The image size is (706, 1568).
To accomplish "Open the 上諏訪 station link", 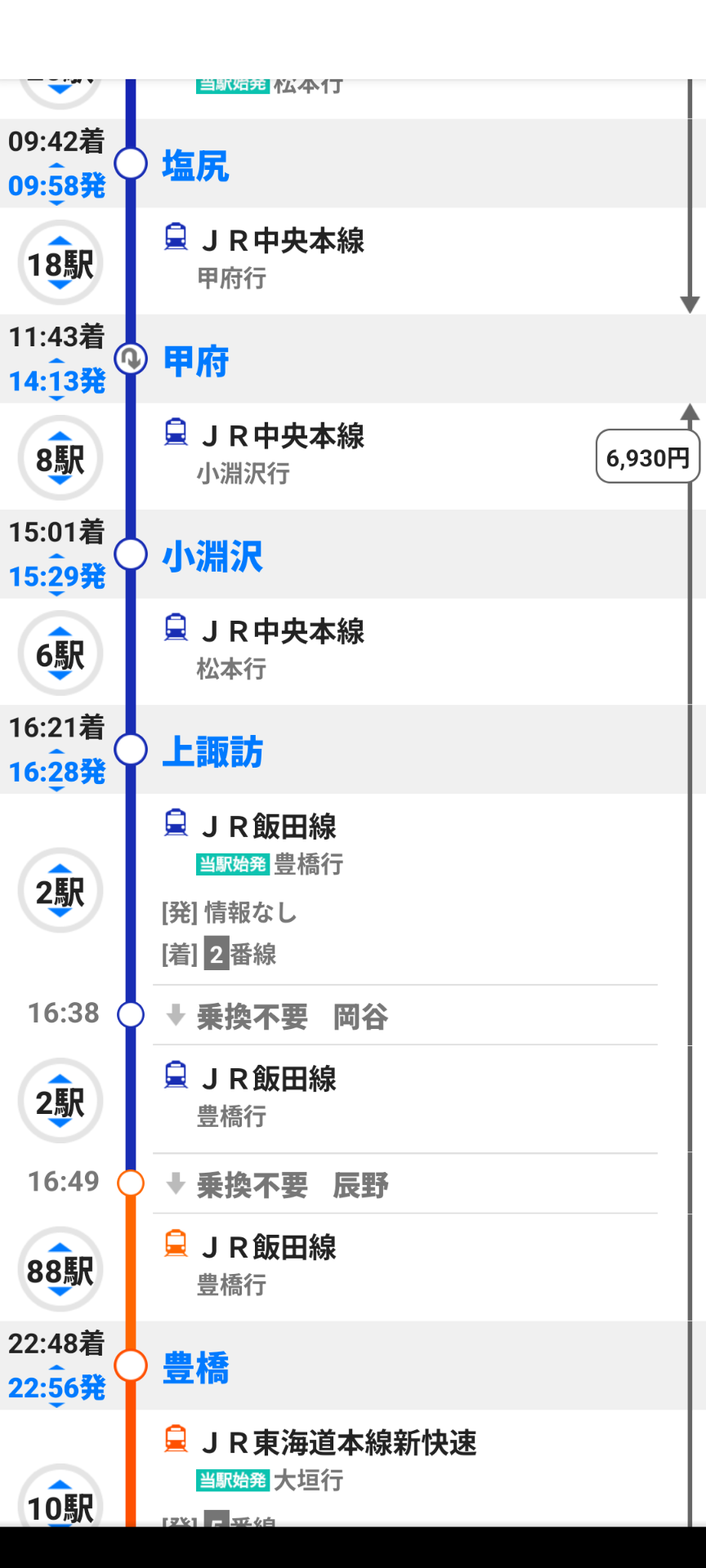I will click(212, 752).
